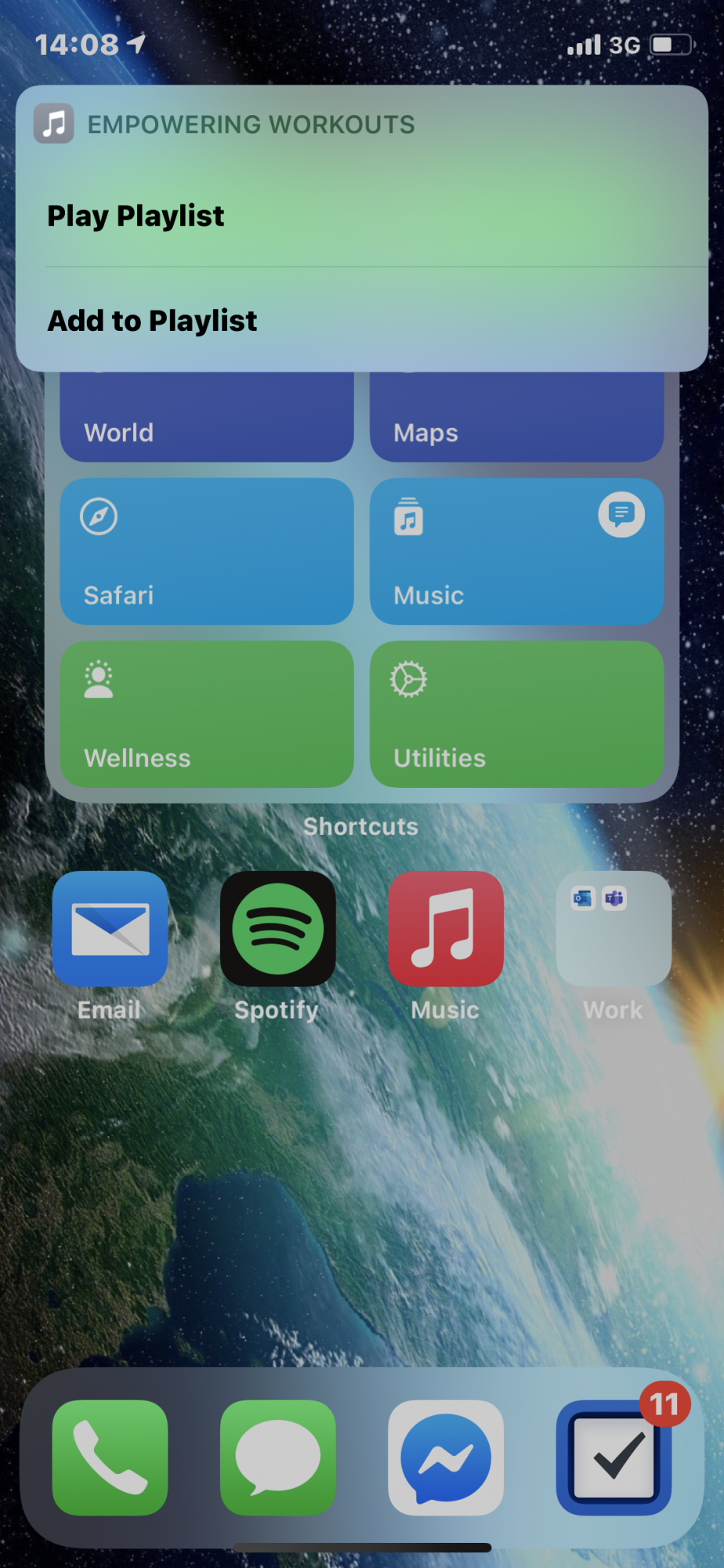Image resolution: width=724 pixels, height=1568 pixels.
Task: Tap the Music shortcut tile
Action: tap(516, 551)
